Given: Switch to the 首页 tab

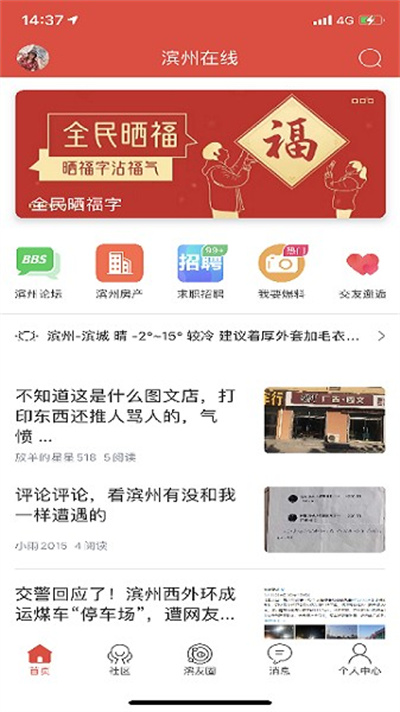Looking at the screenshot, I should click(40, 659).
